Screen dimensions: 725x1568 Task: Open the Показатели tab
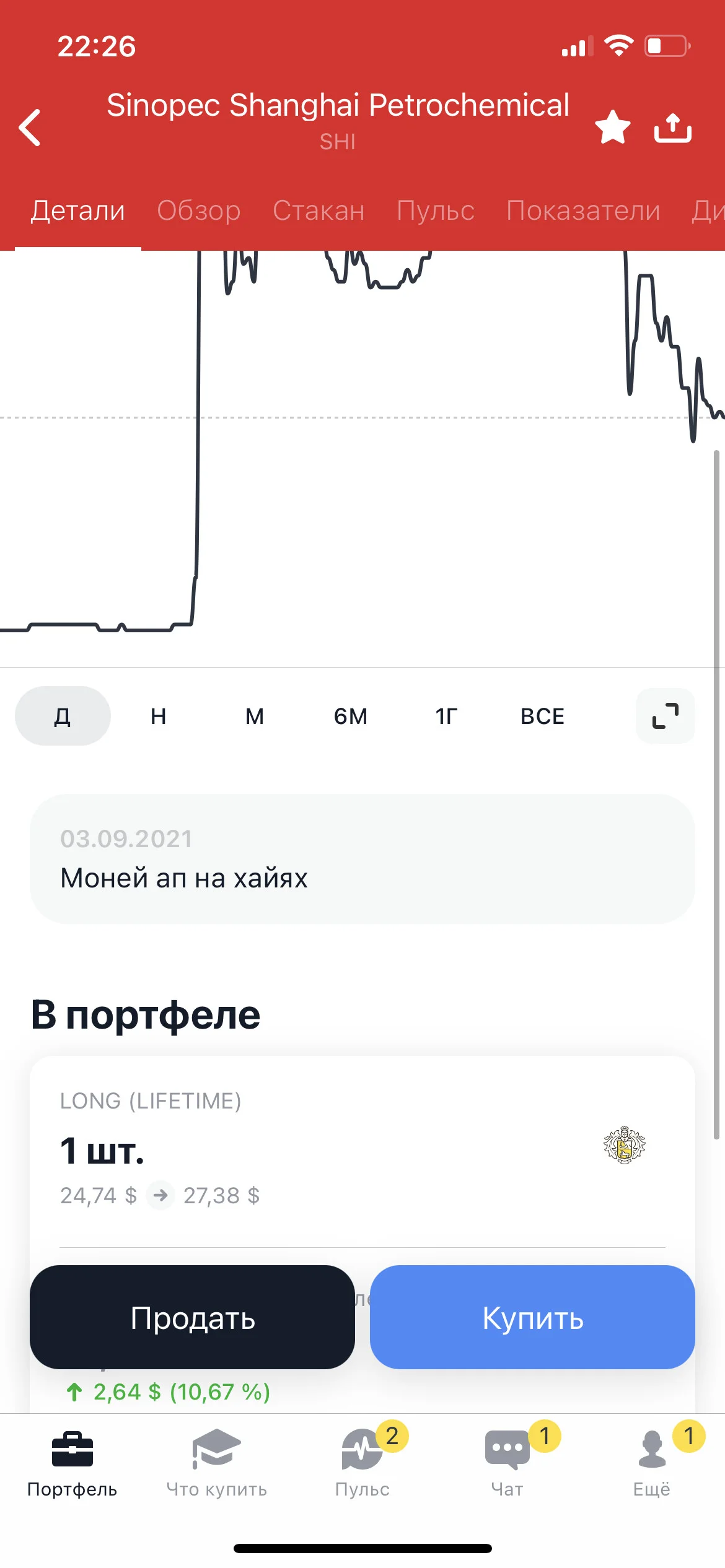coord(583,211)
